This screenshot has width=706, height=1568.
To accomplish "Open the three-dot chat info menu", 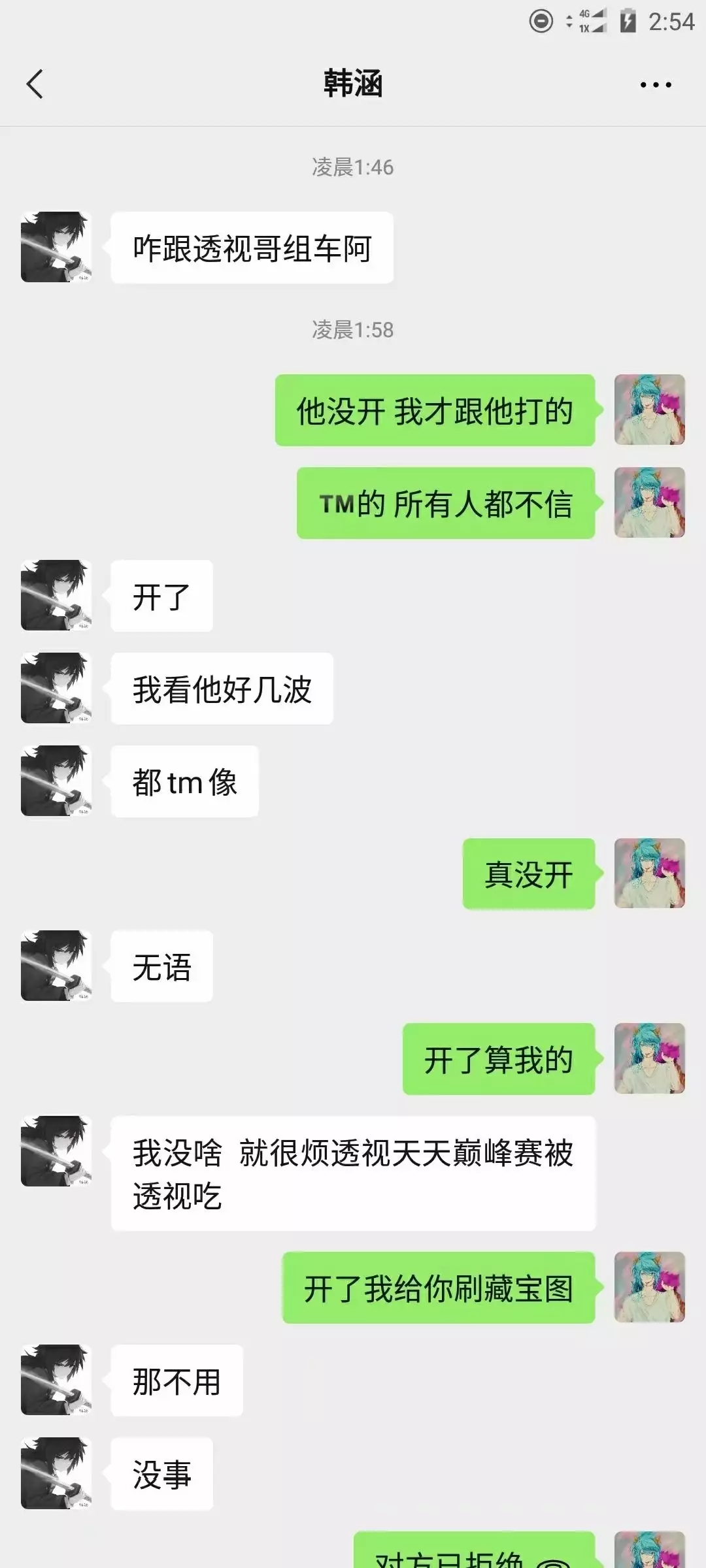I will (655, 85).
